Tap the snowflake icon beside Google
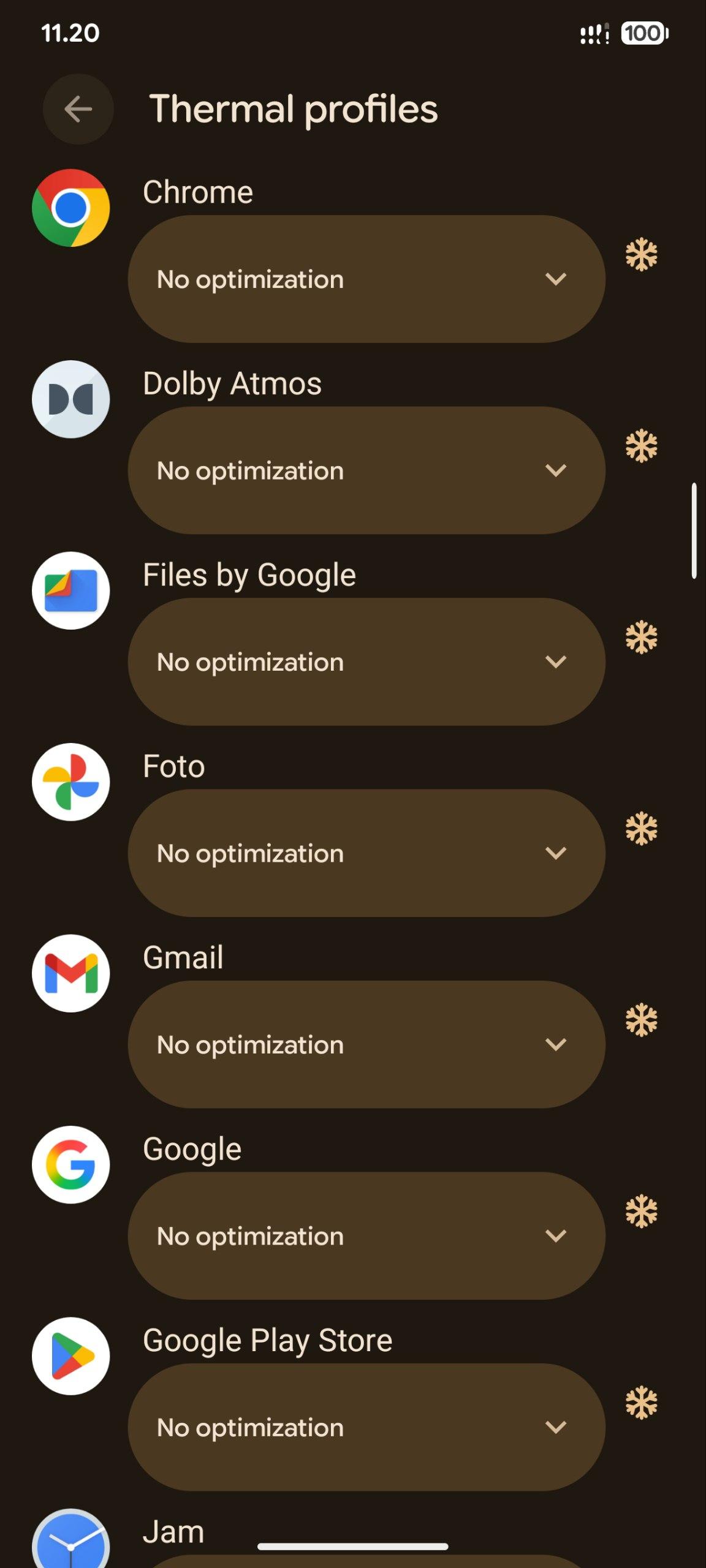Image resolution: width=706 pixels, height=1568 pixels. [641, 1212]
